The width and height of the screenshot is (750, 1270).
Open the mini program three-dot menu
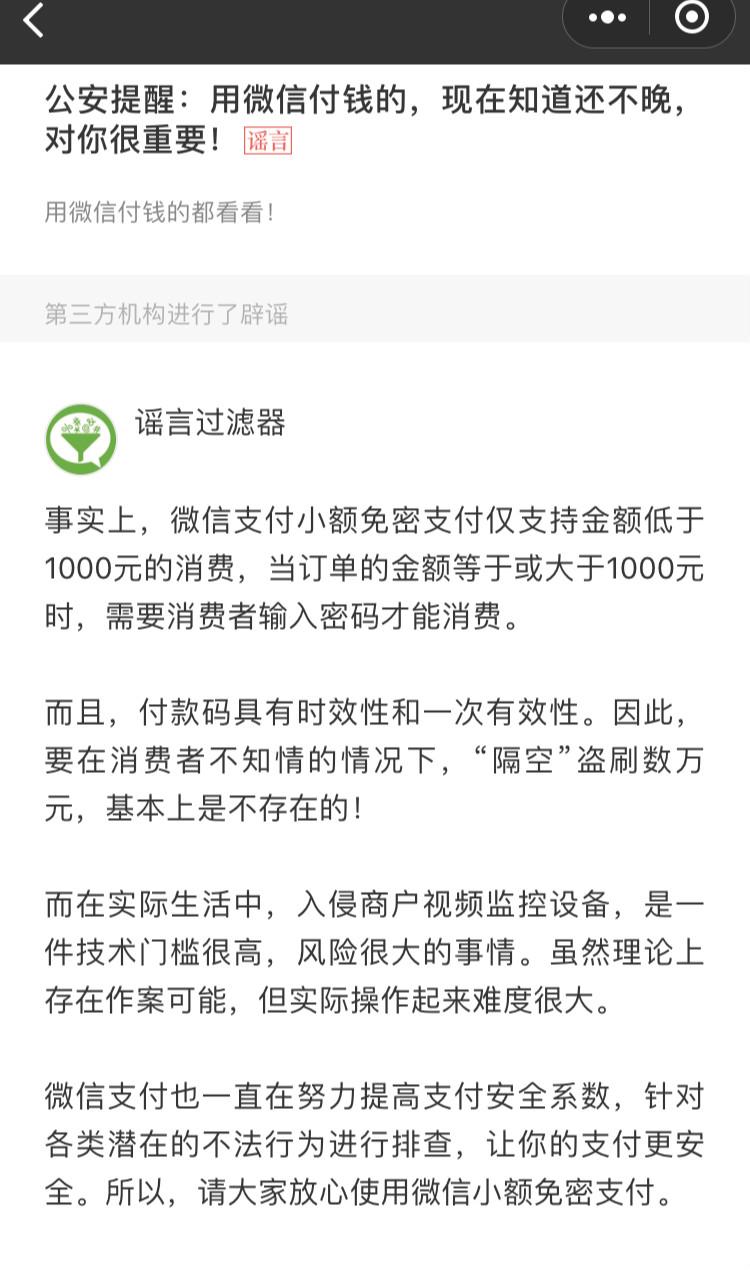[x=607, y=18]
